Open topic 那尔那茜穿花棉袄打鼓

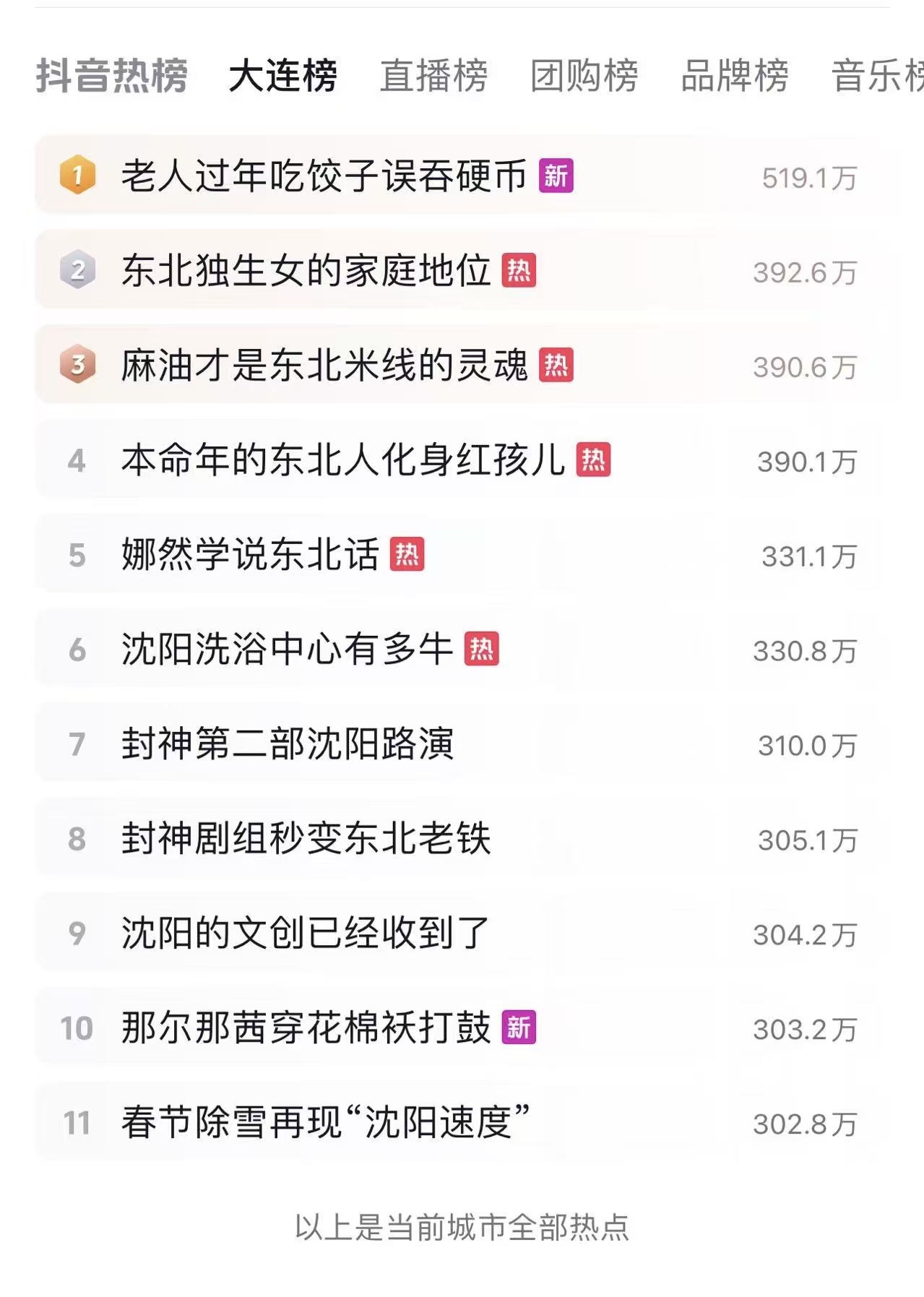[x=306, y=1028]
